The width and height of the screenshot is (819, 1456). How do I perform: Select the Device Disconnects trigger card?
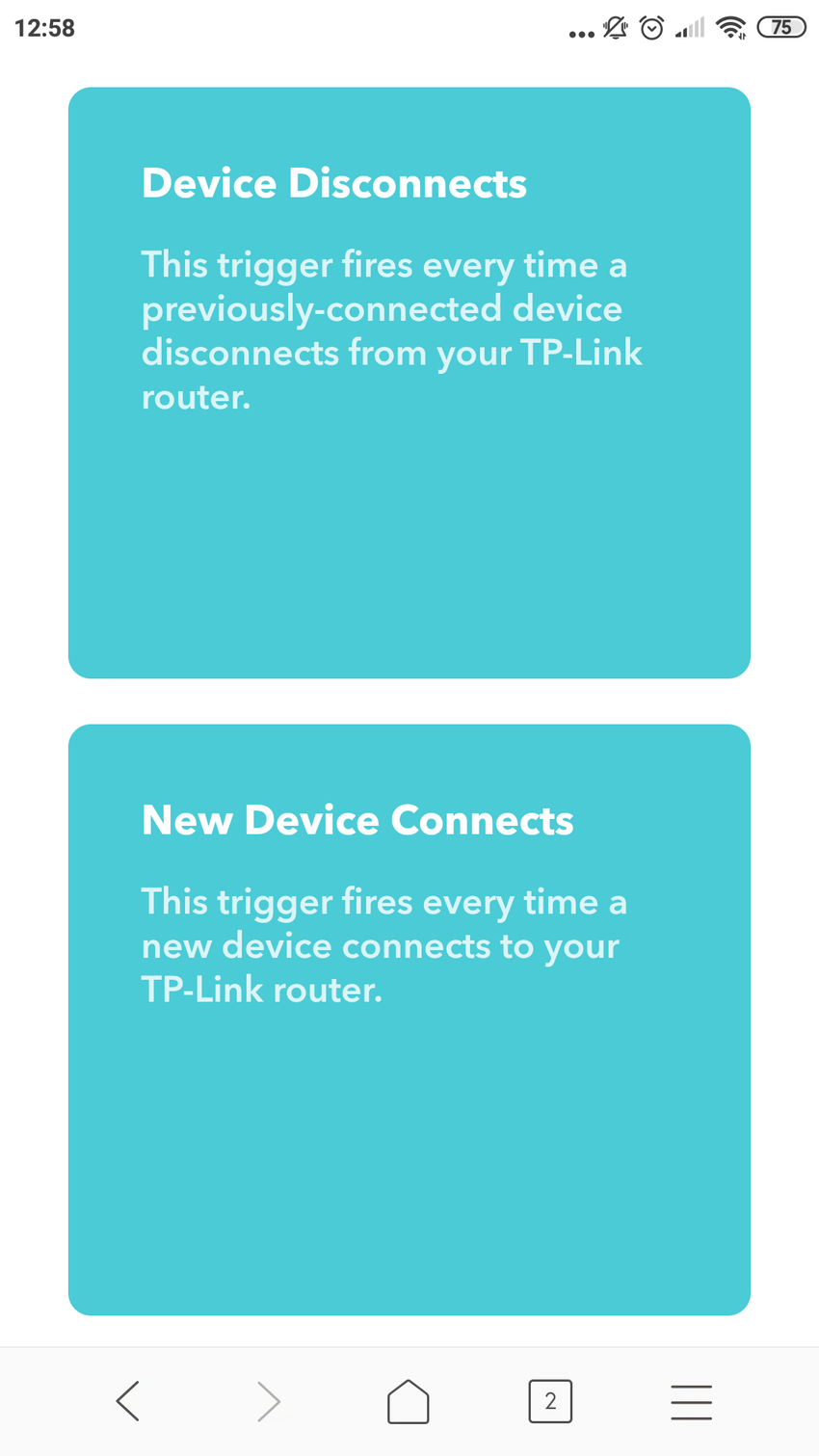point(409,383)
